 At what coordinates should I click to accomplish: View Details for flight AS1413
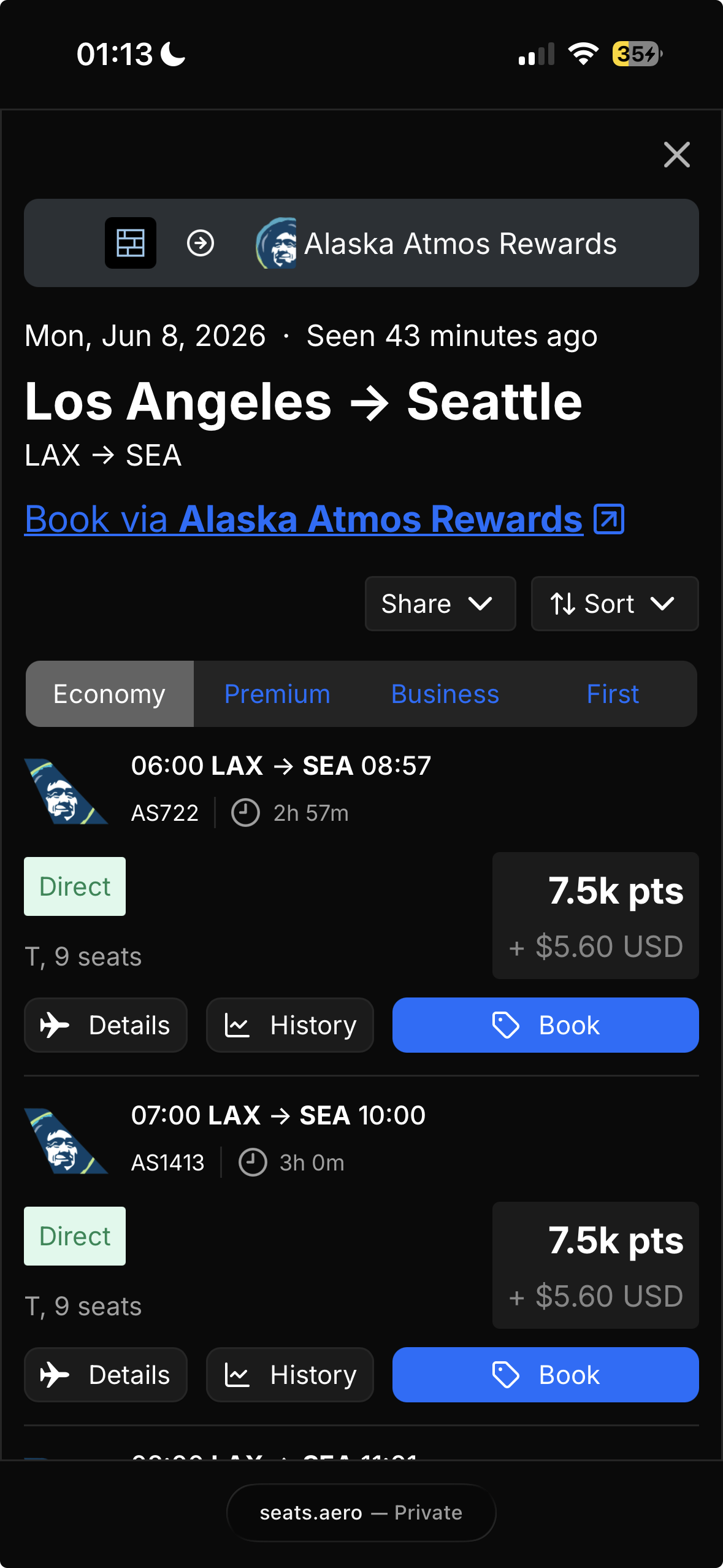105,1375
